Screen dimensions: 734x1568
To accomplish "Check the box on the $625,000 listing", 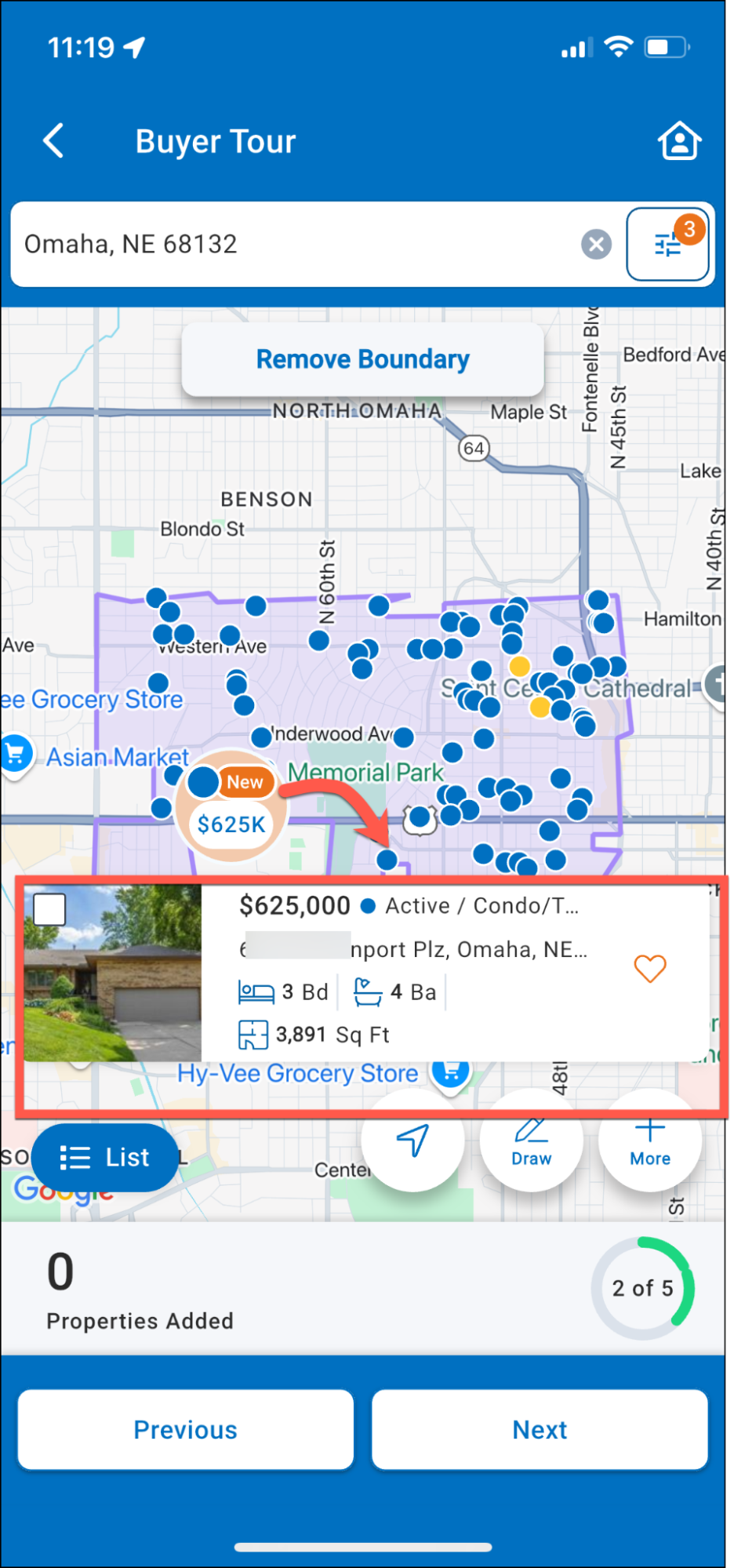I will click(x=49, y=910).
